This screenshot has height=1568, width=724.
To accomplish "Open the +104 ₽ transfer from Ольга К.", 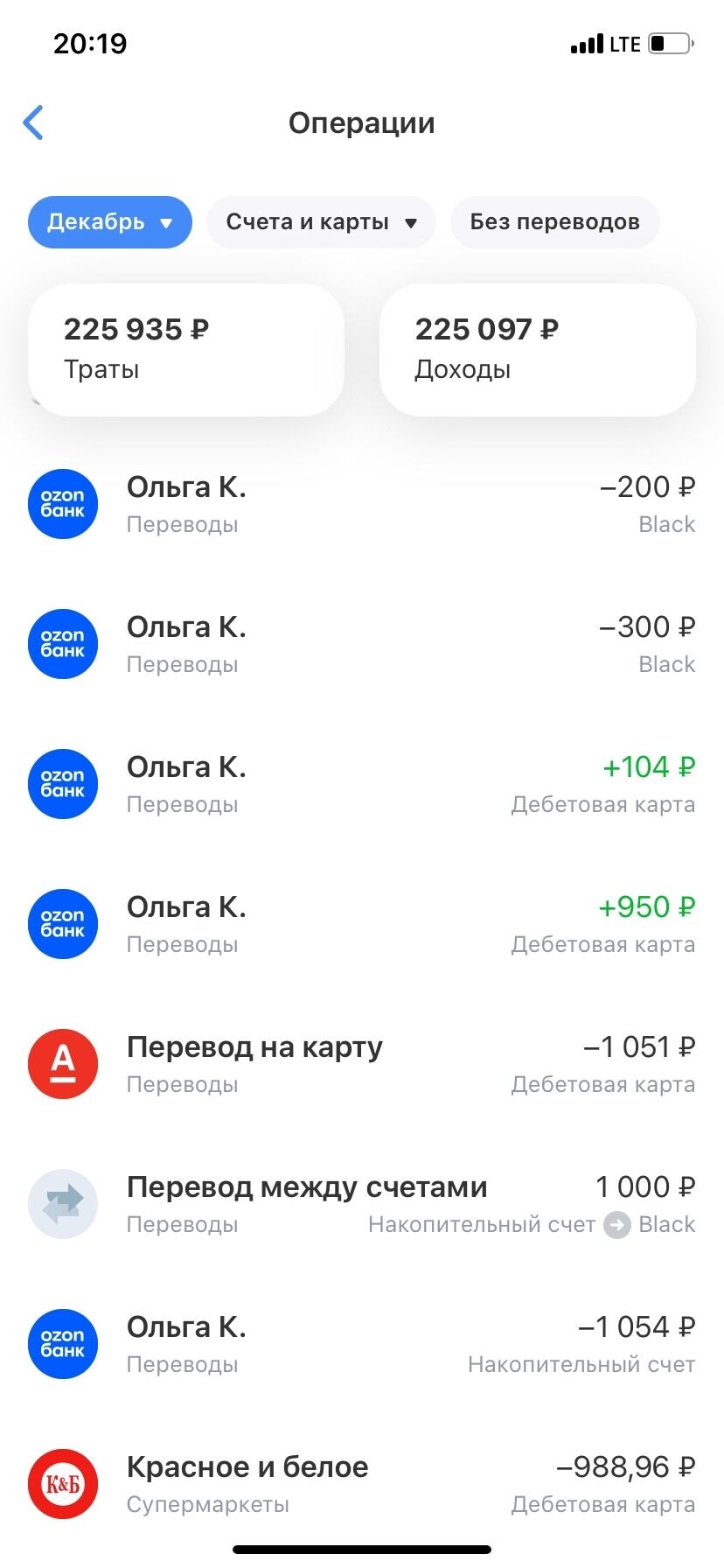I will pos(362,785).
